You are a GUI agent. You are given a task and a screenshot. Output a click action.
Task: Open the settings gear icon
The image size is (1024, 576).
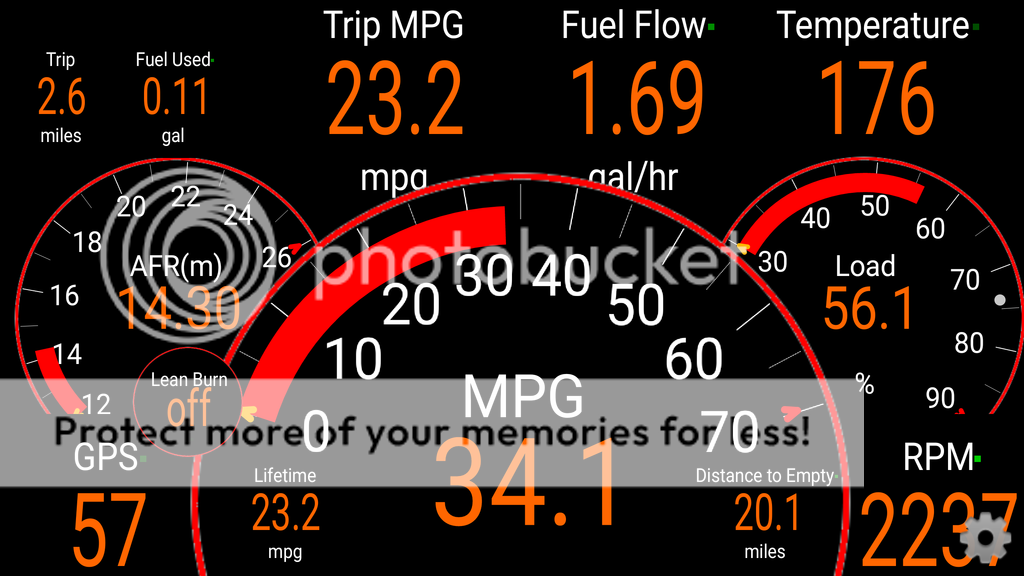(985, 538)
